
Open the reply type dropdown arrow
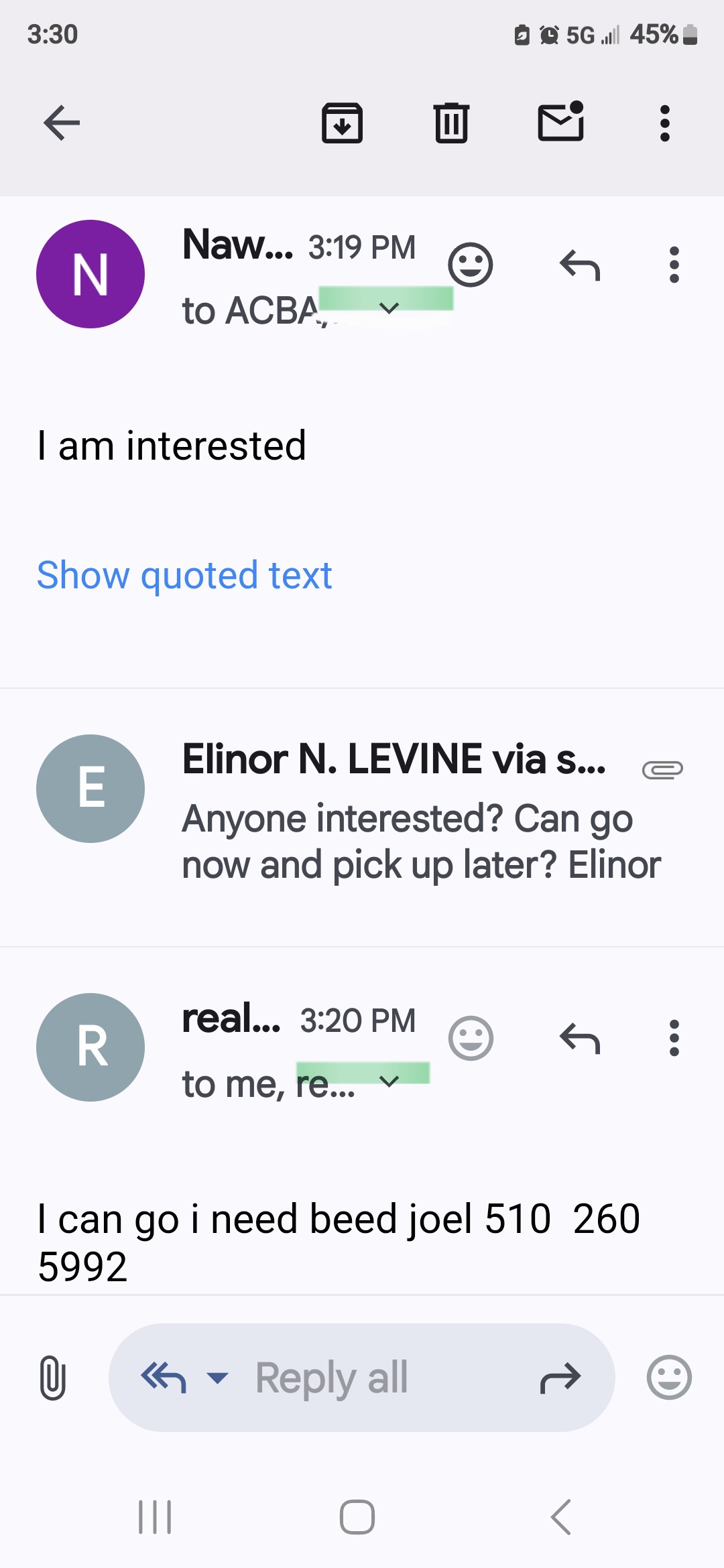(x=217, y=1378)
